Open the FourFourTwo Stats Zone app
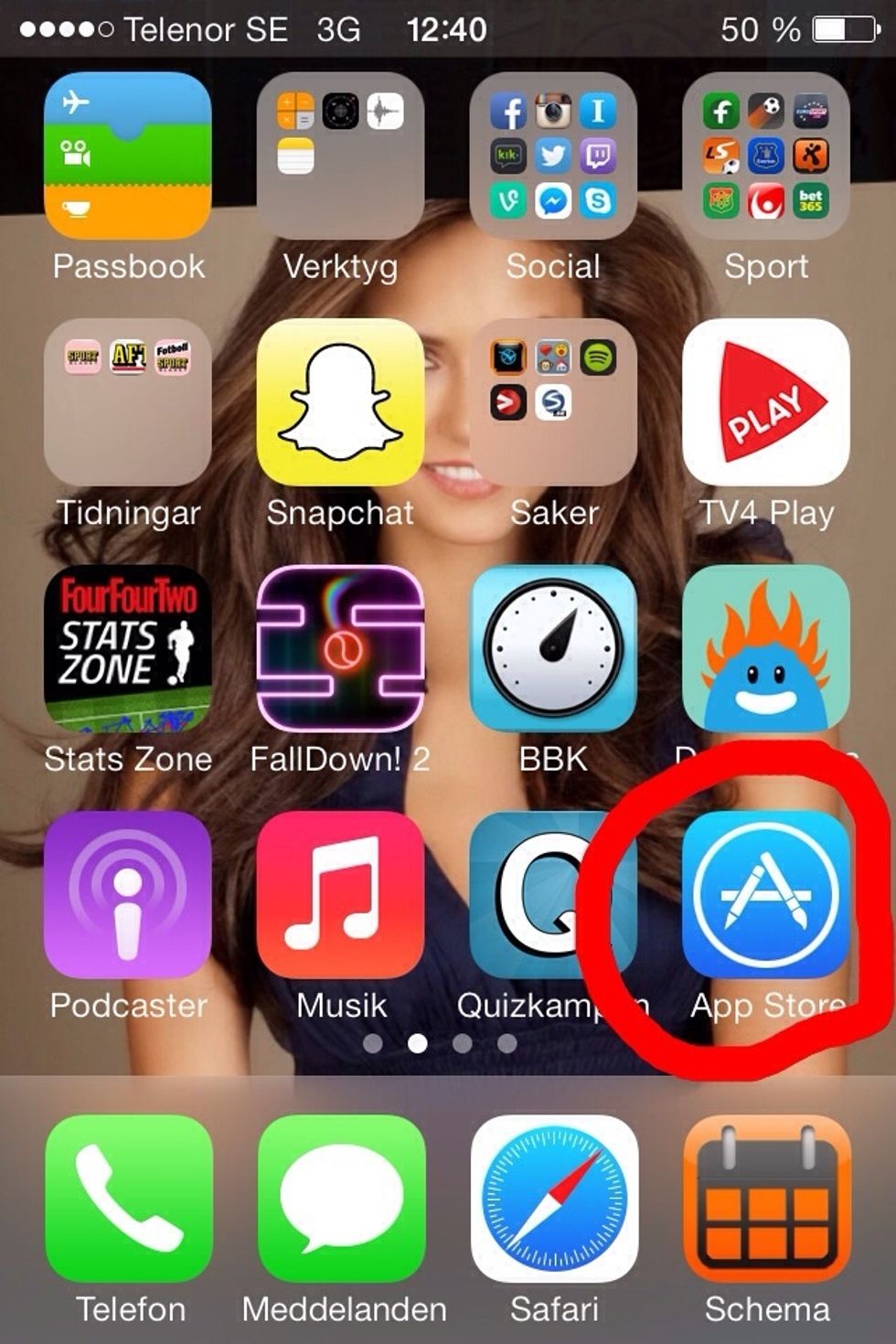Image resolution: width=896 pixels, height=1344 pixels. 127,649
